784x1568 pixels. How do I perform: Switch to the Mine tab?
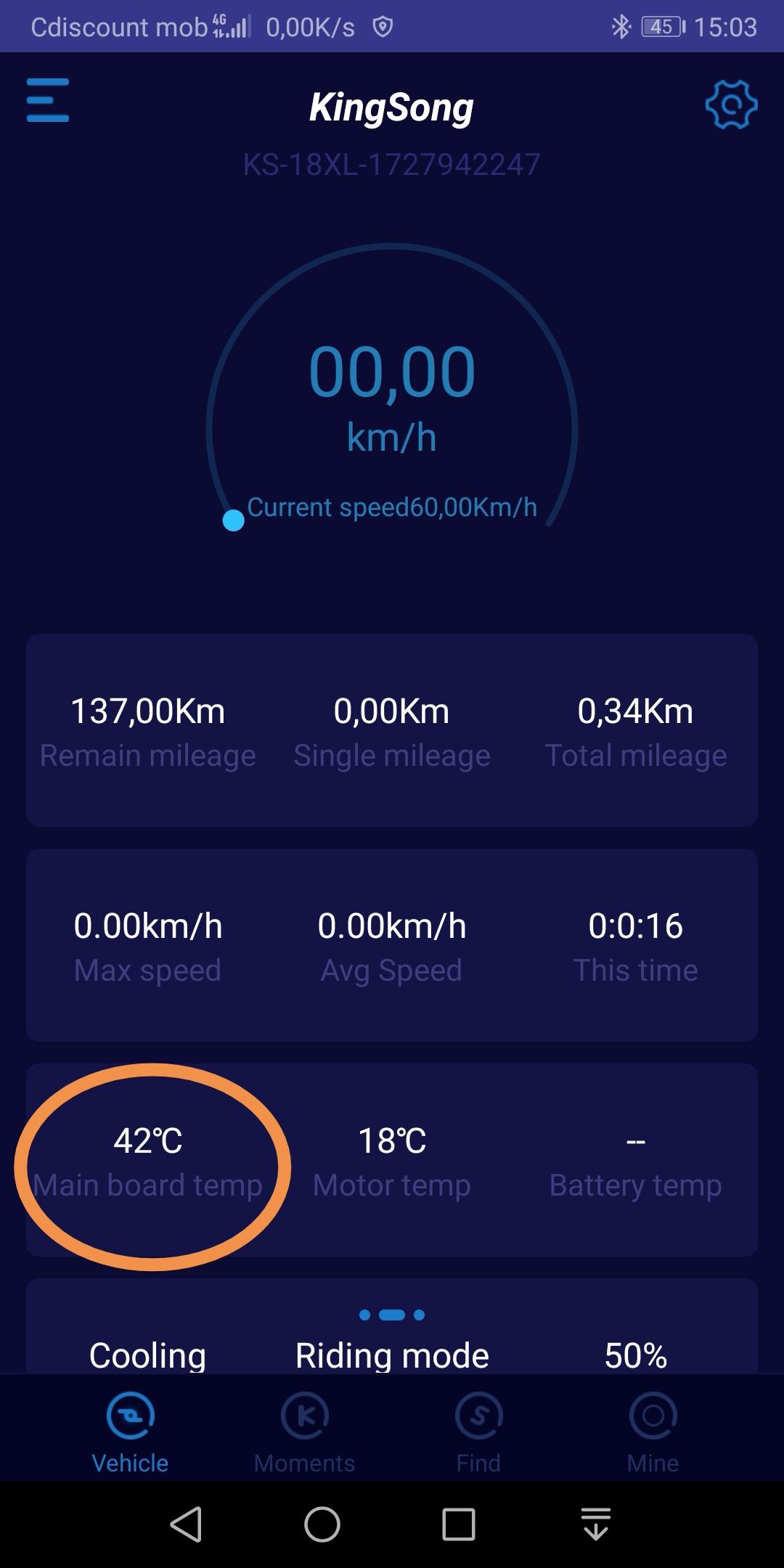coord(653,1433)
